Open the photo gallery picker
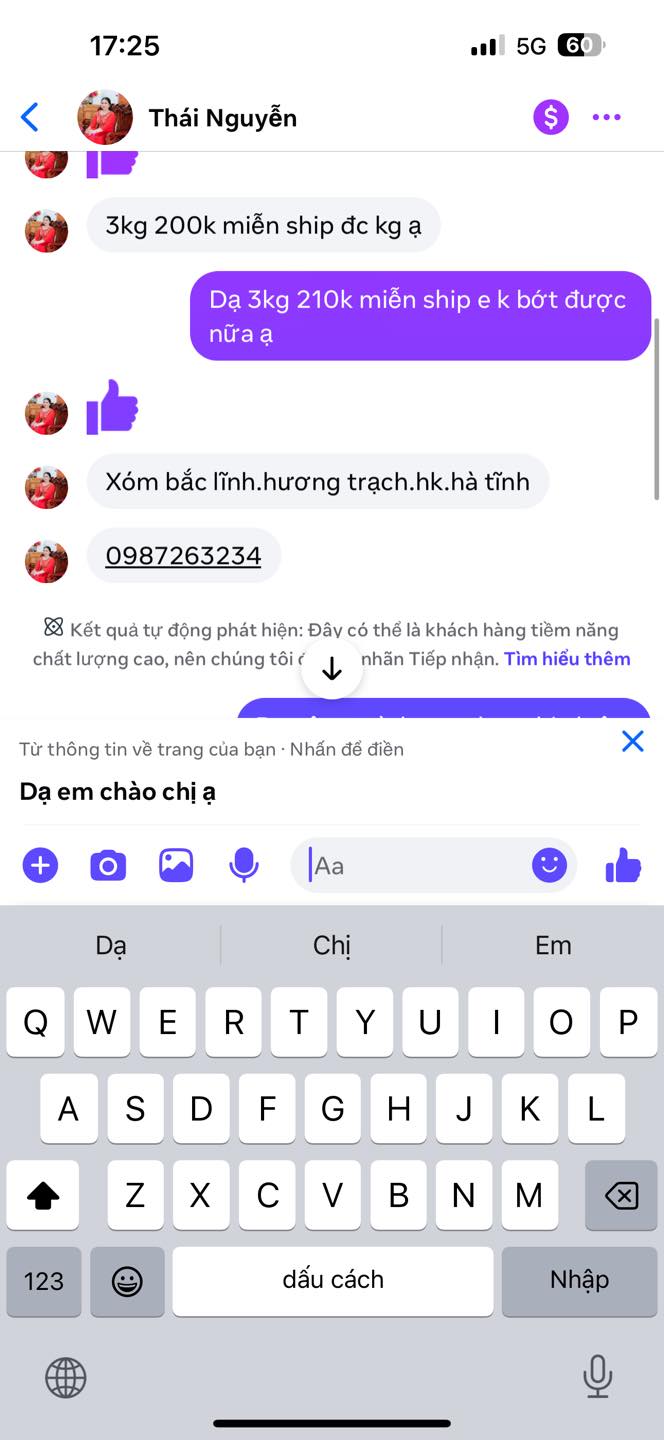 point(176,865)
